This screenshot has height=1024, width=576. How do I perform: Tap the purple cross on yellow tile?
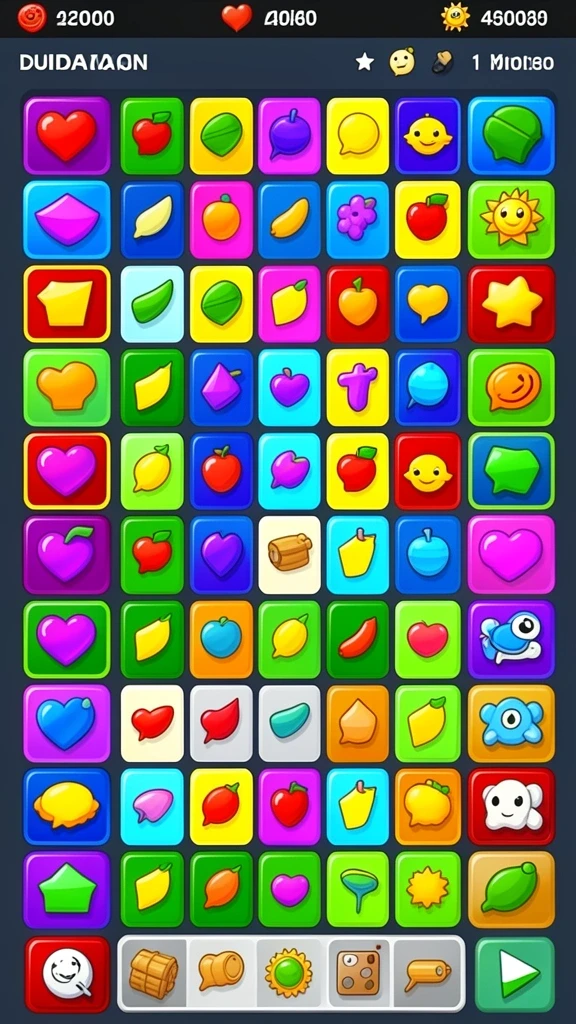click(x=357, y=387)
